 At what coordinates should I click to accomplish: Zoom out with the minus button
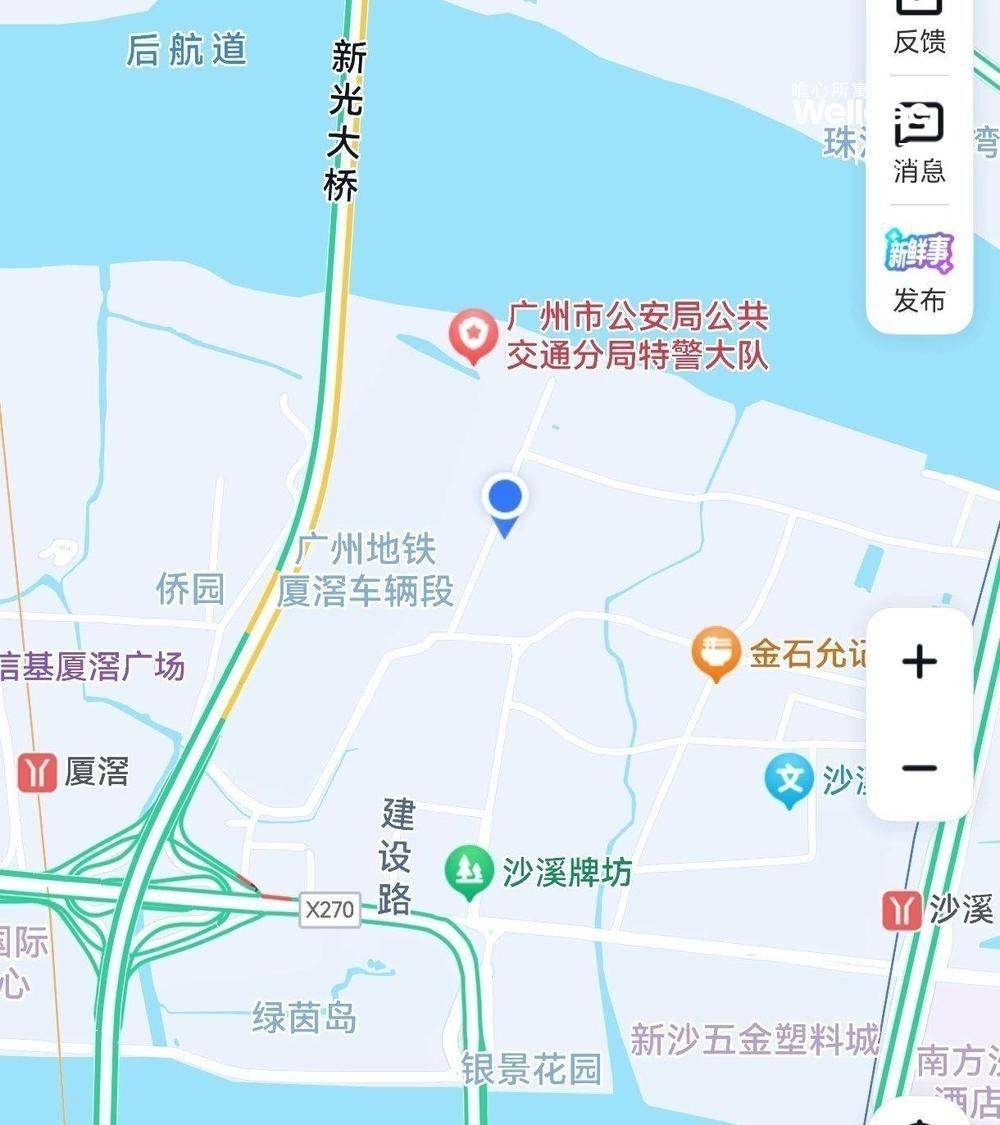coord(919,768)
